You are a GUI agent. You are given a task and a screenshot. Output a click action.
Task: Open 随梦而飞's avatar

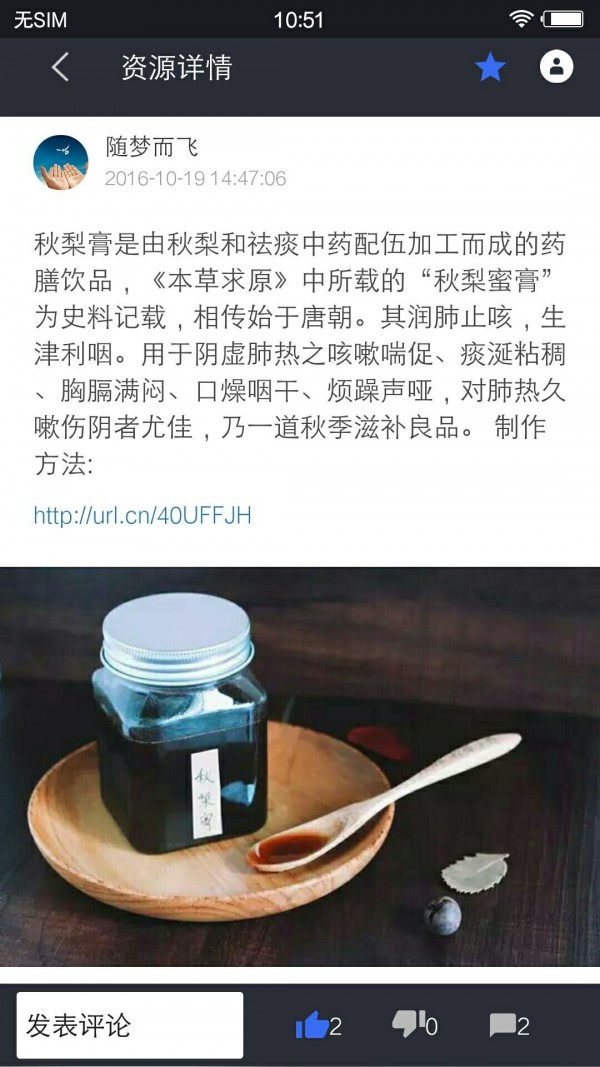pos(61,162)
